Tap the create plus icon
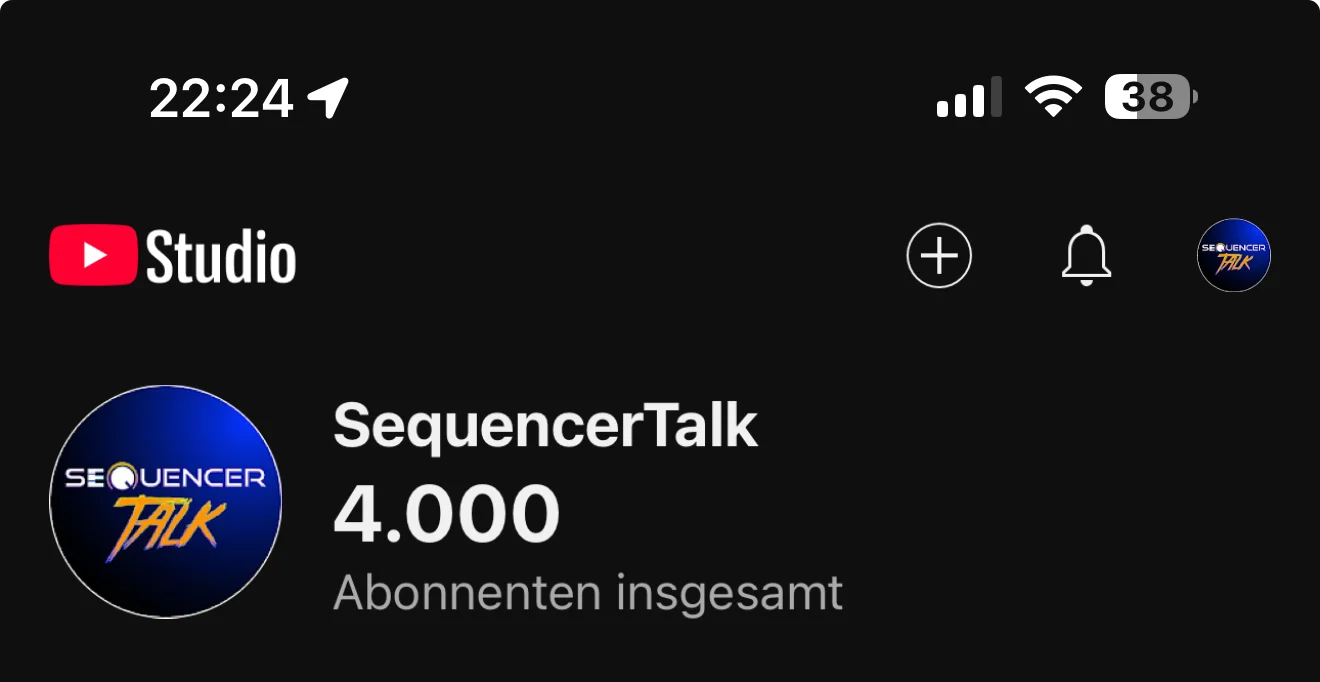The image size is (1320, 682). click(x=939, y=256)
